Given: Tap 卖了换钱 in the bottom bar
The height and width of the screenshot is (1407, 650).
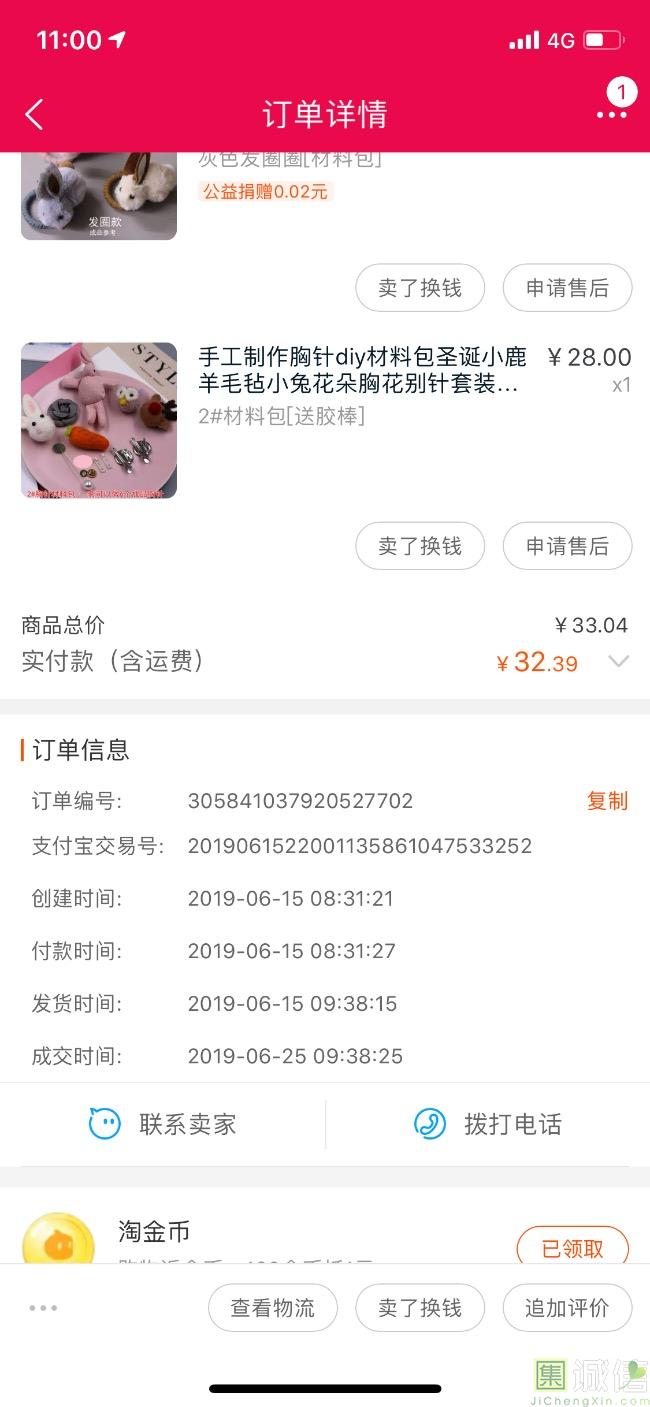Looking at the screenshot, I should click(420, 1308).
